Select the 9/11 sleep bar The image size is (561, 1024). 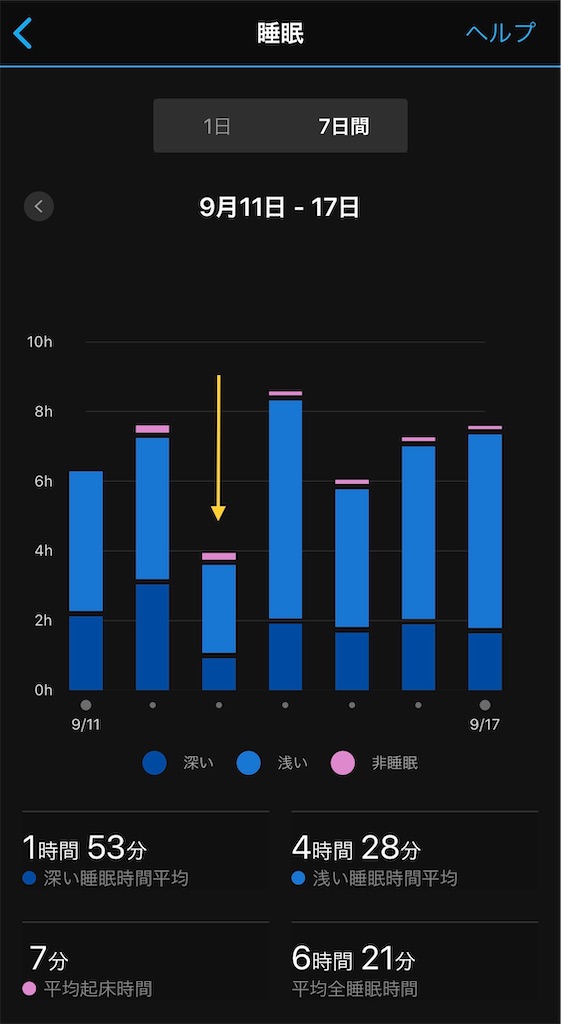tap(86, 580)
